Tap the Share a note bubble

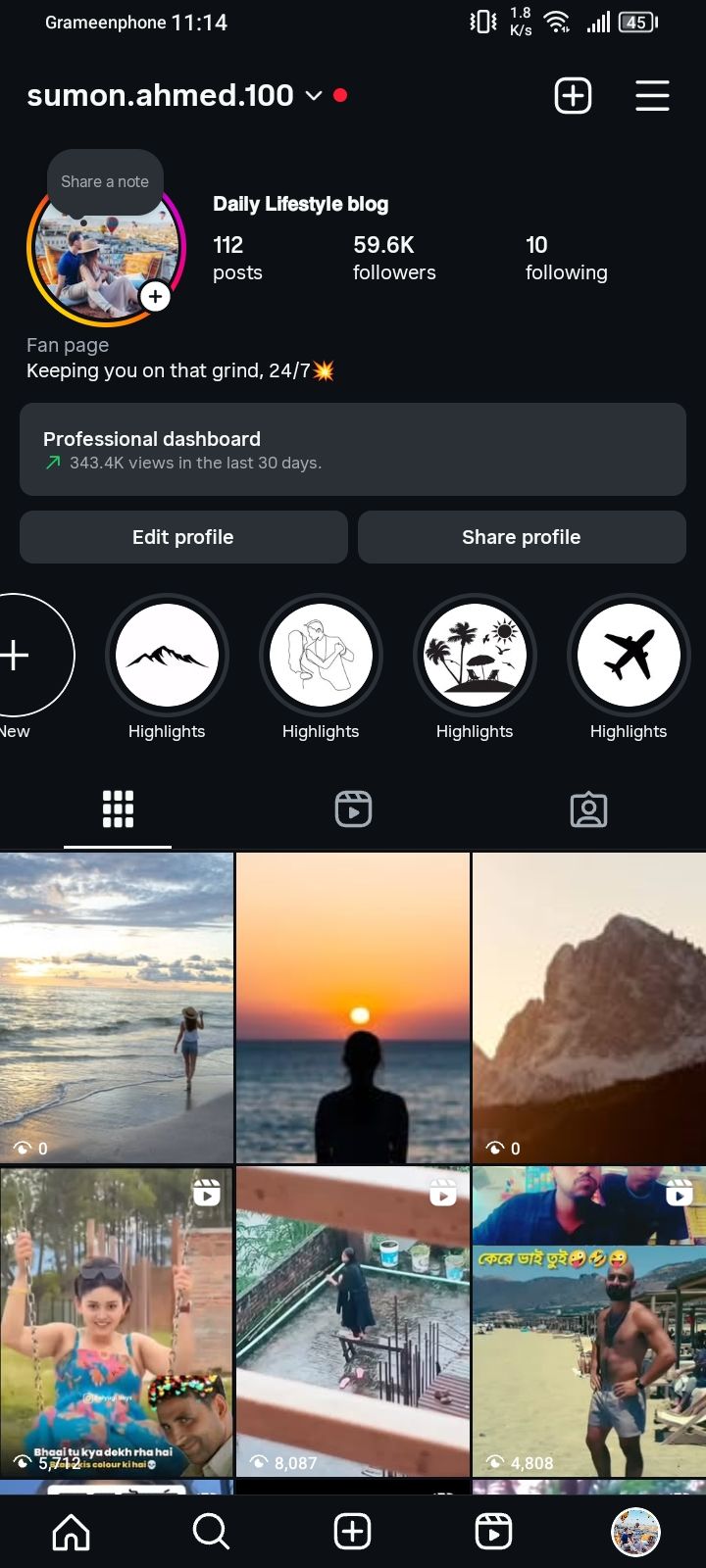tap(105, 181)
